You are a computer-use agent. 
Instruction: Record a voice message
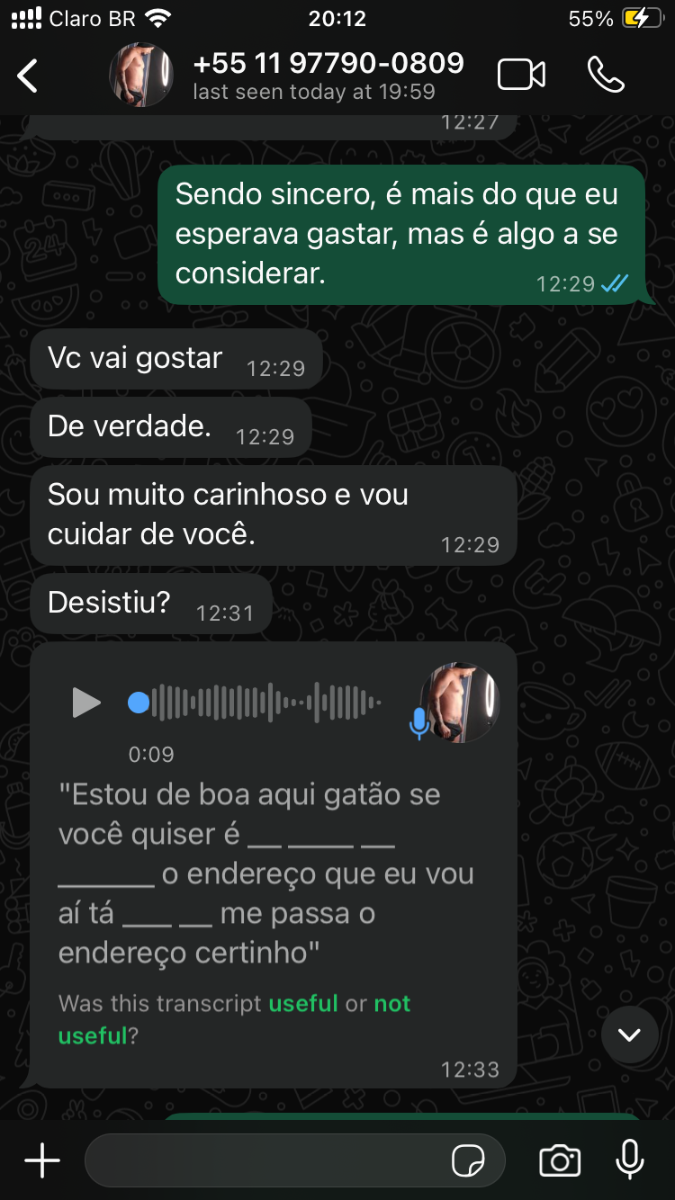(629, 1161)
